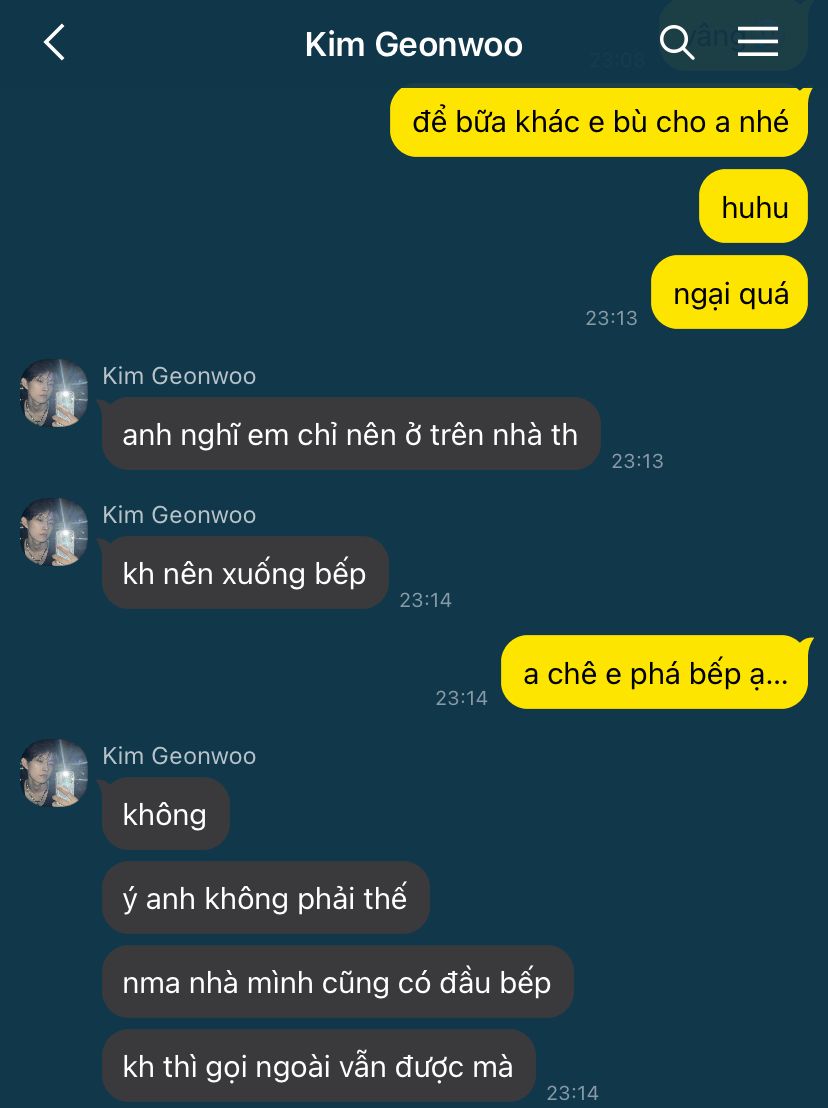The image size is (828, 1108).
Task: Tap Kim Geonwoo's avatar next to 'kh nên xuống bếp'
Action: pos(54,532)
